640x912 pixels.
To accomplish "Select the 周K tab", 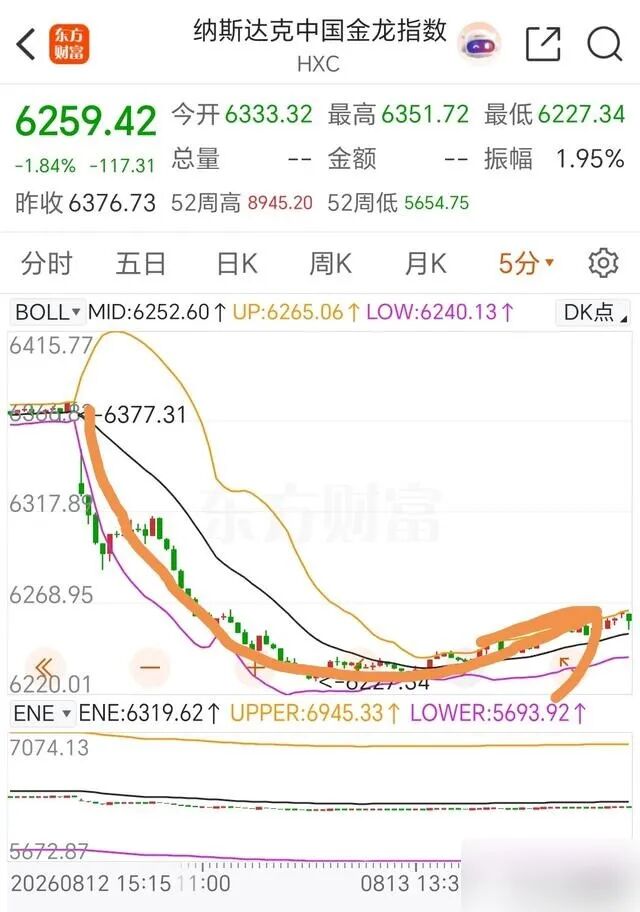I will (x=330, y=263).
